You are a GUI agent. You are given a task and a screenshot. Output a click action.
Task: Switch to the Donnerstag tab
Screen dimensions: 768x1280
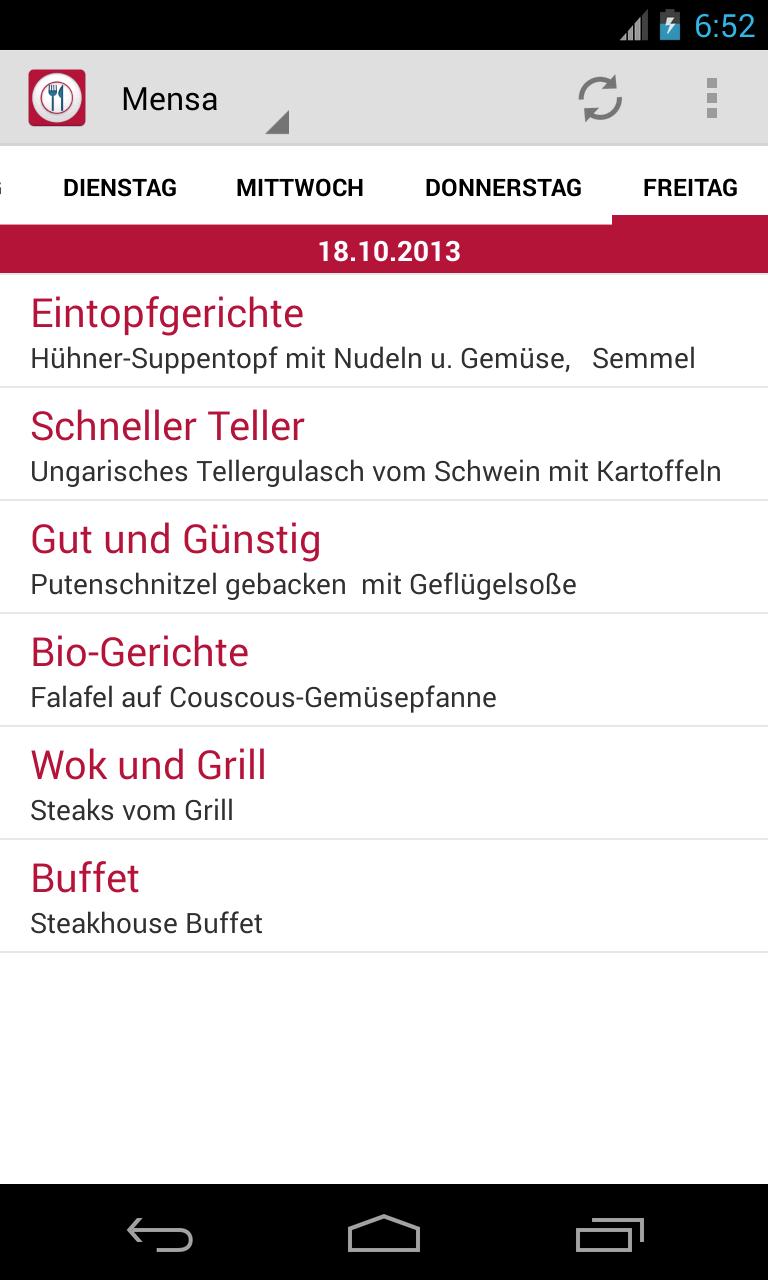point(503,187)
